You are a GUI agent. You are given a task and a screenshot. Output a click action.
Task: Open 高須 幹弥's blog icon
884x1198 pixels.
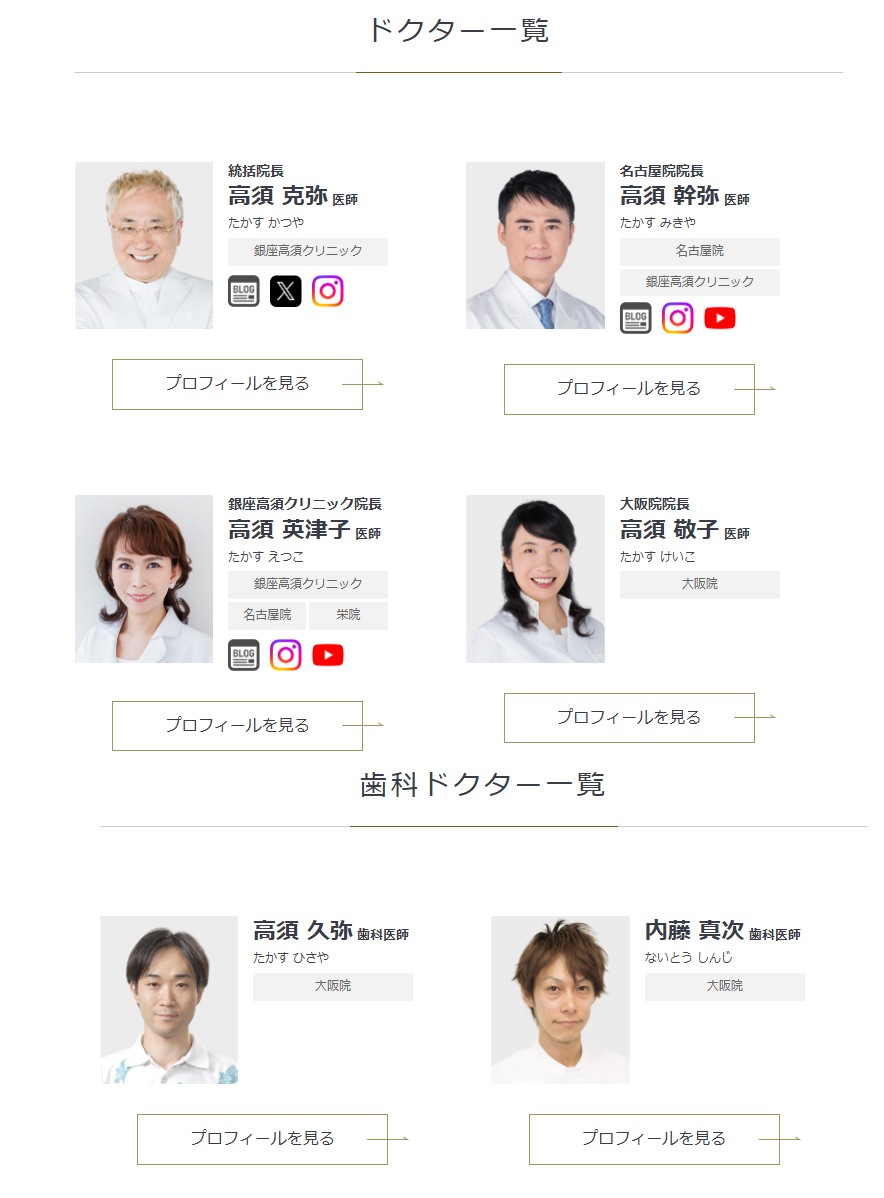pos(635,318)
